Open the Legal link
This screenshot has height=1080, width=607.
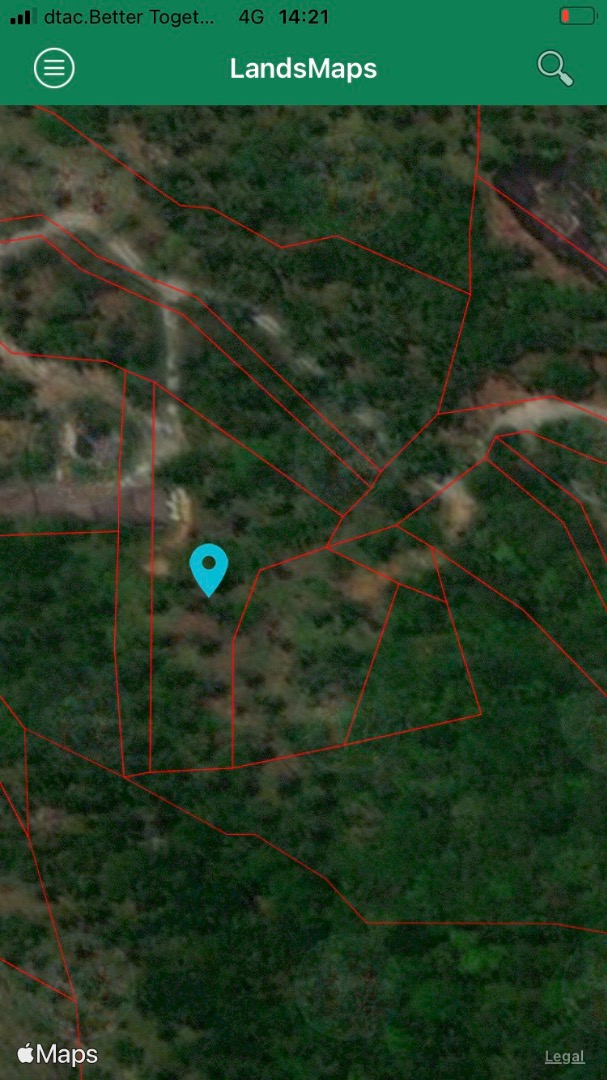point(564,1057)
